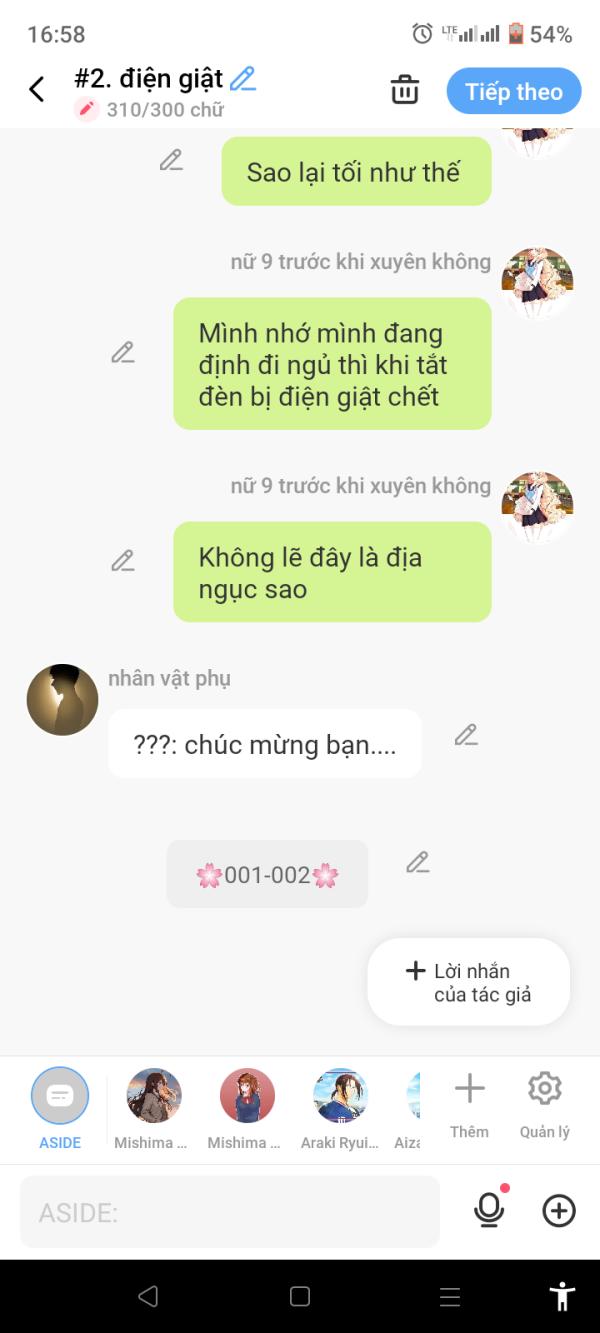Edit the message 'Không lẽ đây là địa ngục sao'
Screen dimensions: 600x1333
click(123, 561)
